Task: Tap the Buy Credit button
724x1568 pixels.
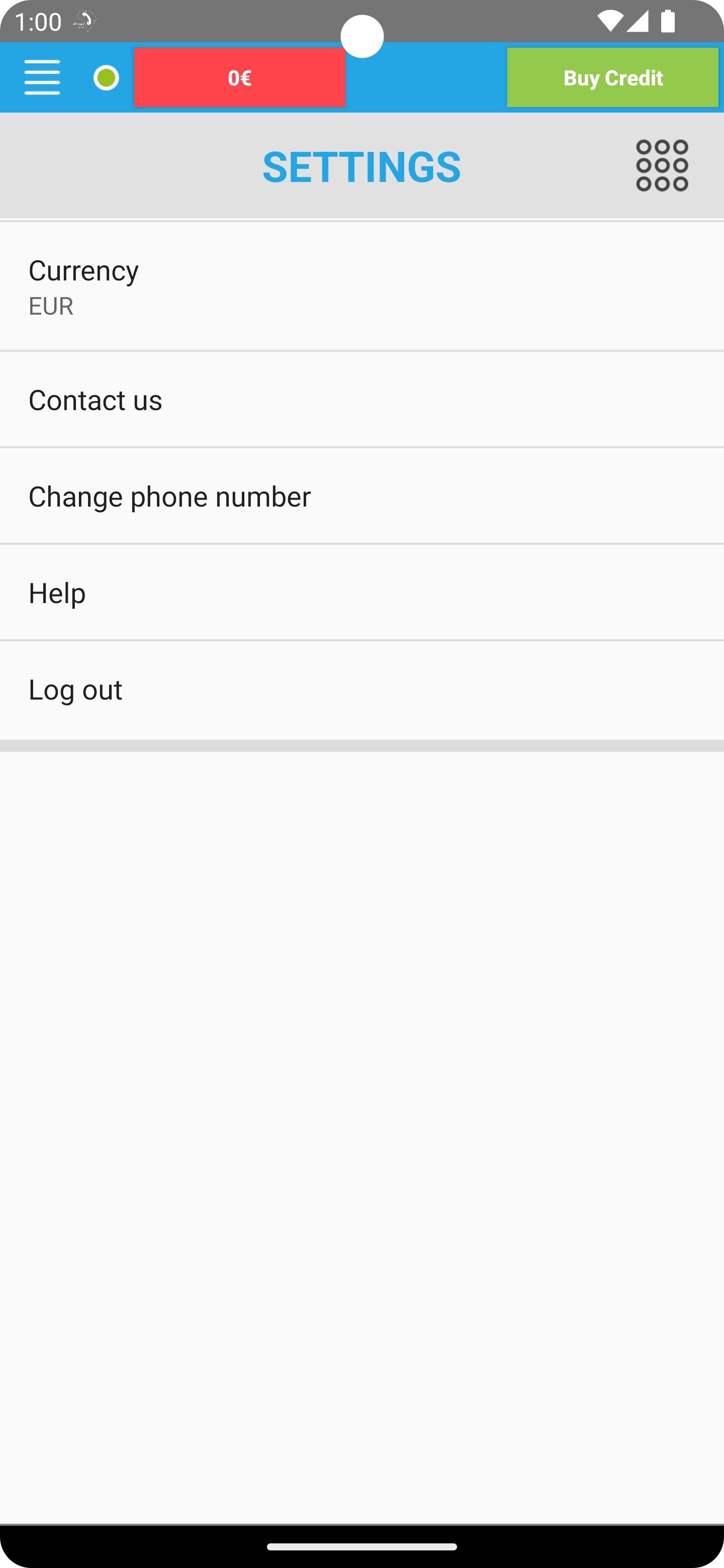Action: [x=612, y=77]
